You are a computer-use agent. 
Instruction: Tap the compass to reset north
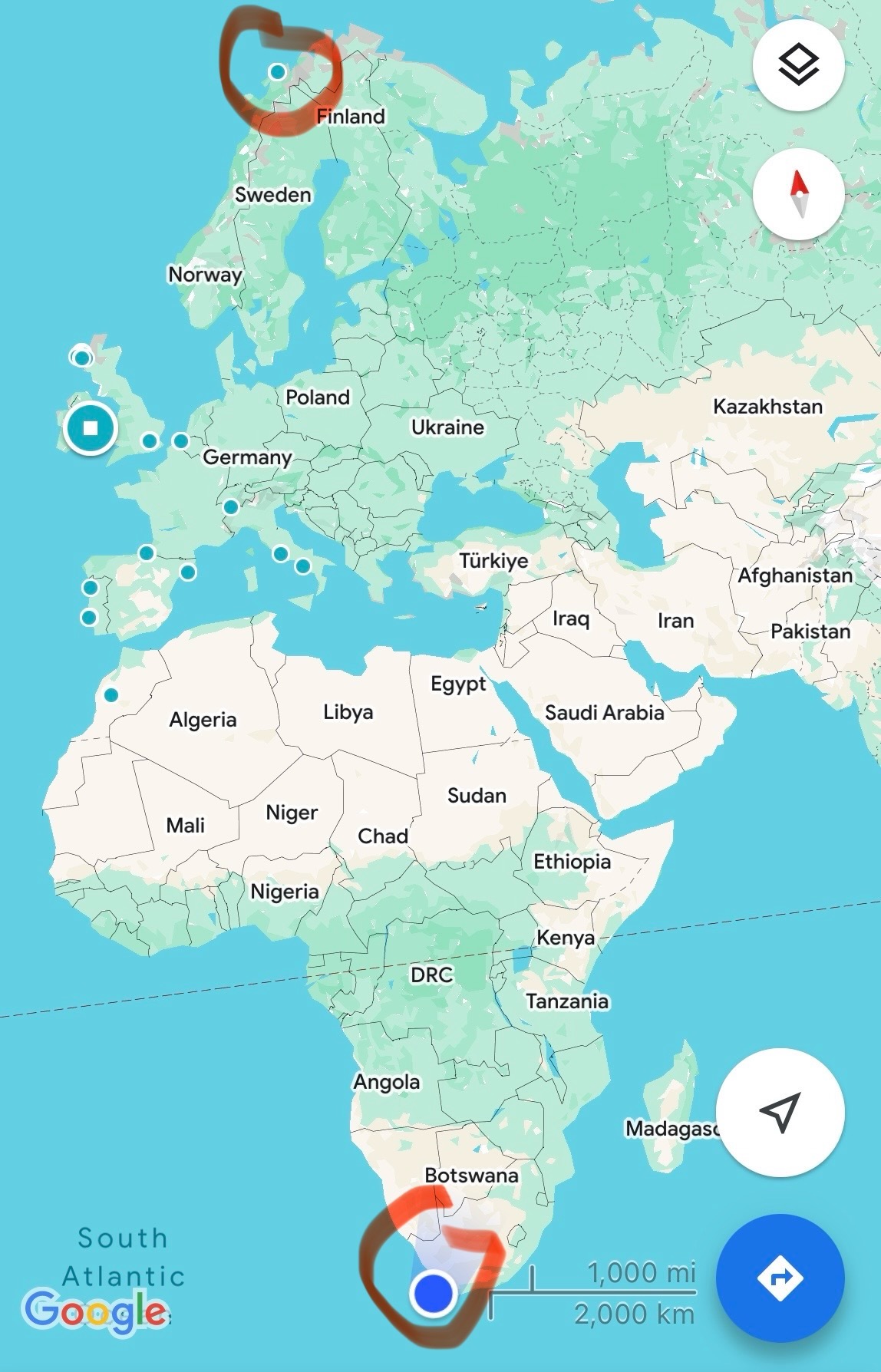[798, 194]
